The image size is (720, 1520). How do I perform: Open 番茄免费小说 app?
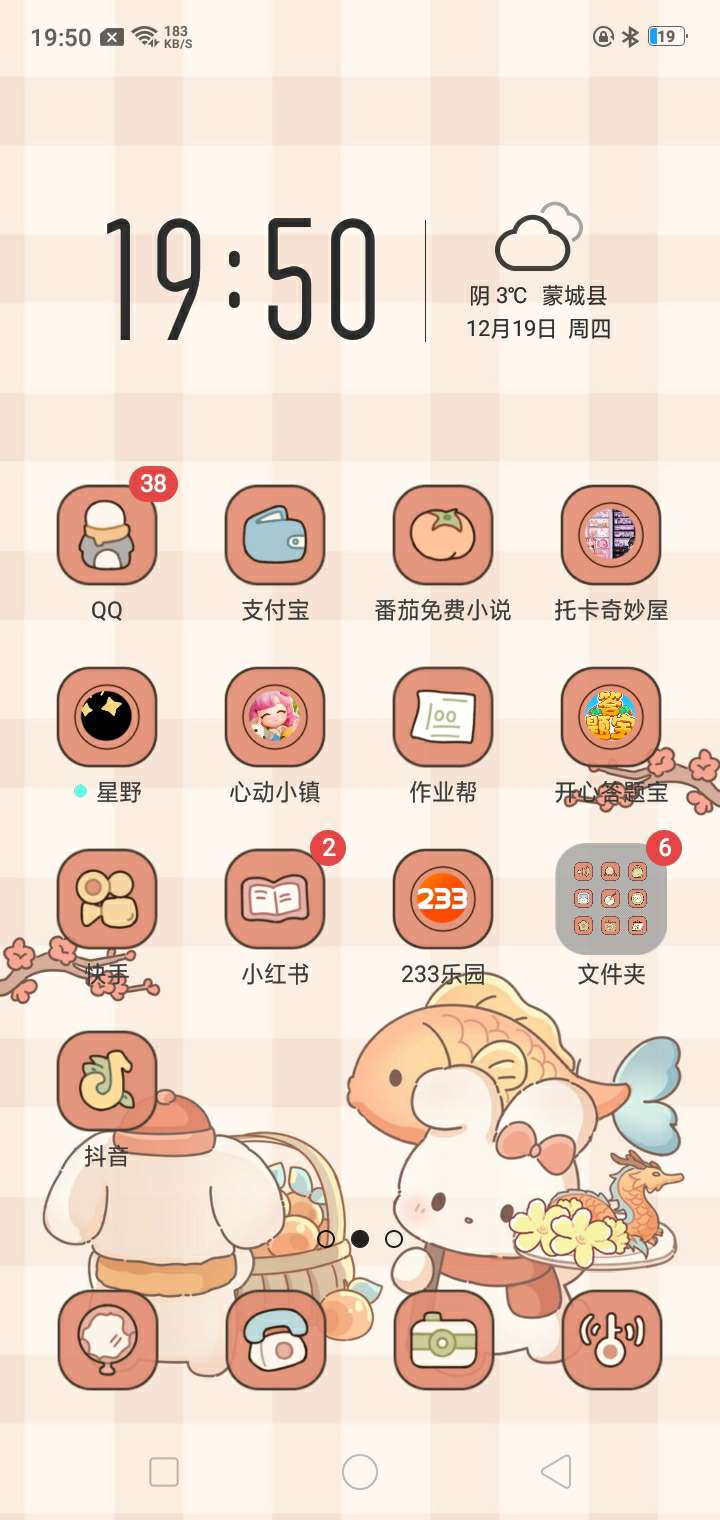coord(443,536)
